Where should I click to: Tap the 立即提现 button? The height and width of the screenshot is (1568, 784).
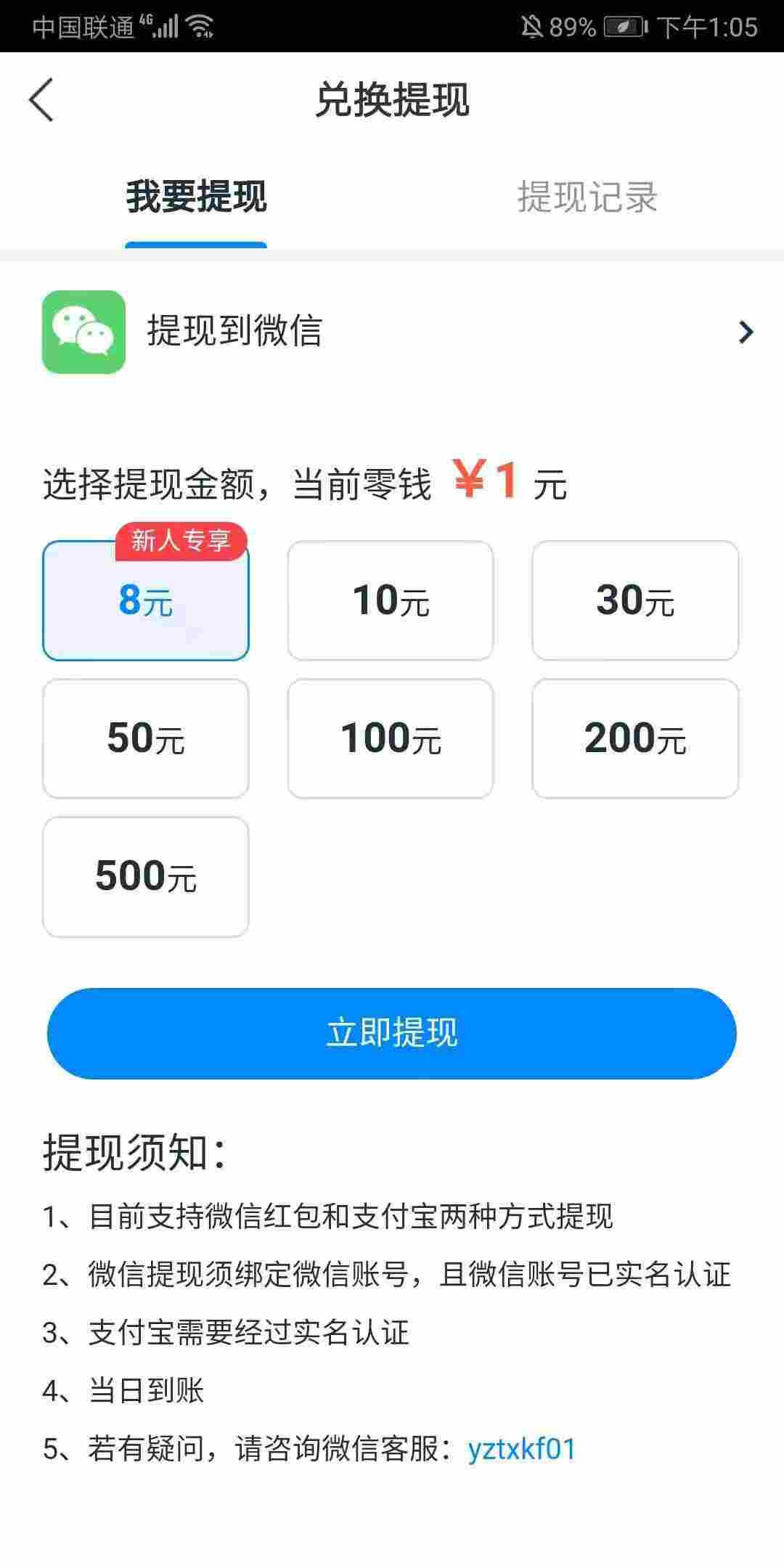point(392,1033)
